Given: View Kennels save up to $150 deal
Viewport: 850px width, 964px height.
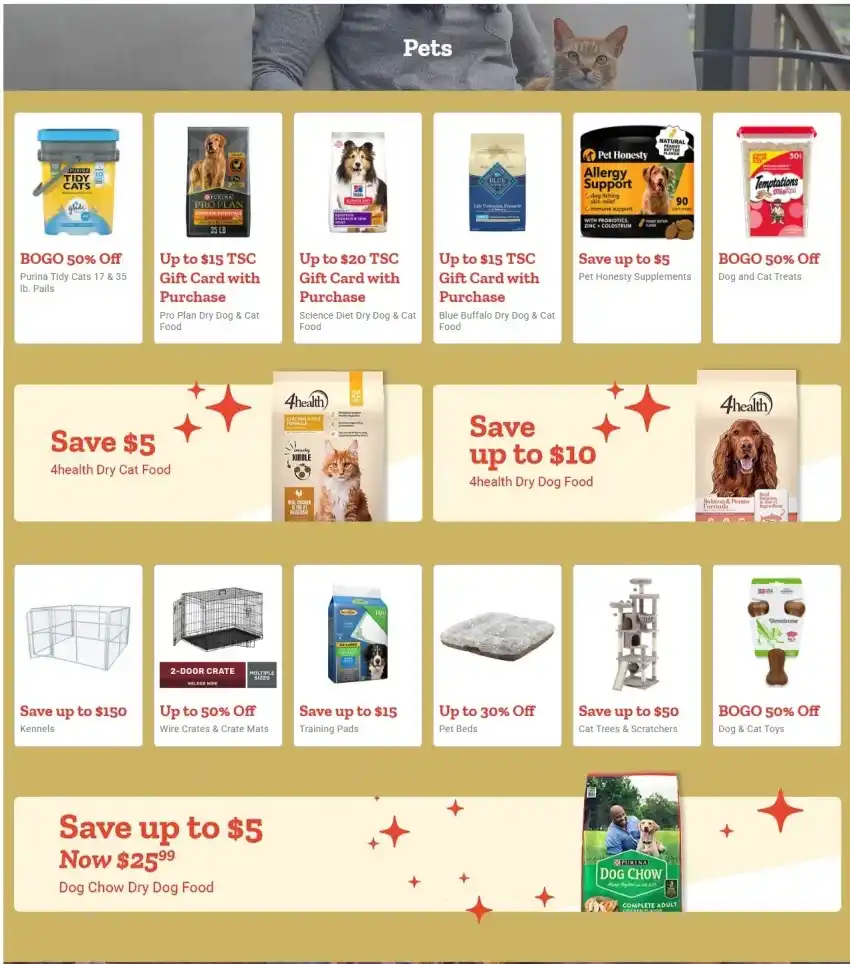Looking at the screenshot, I should 78,655.
